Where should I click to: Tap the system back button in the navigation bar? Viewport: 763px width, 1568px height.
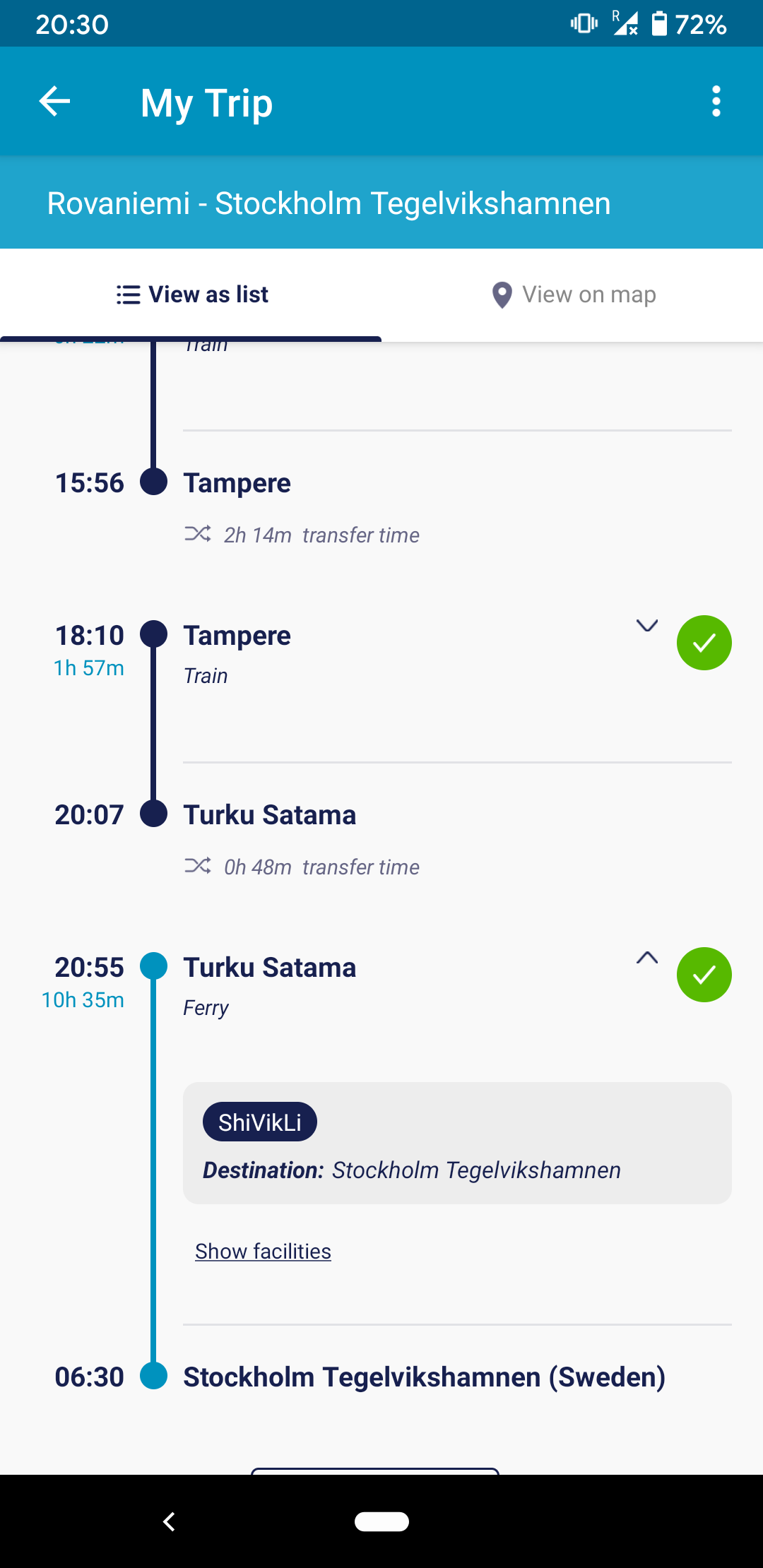(170, 1521)
